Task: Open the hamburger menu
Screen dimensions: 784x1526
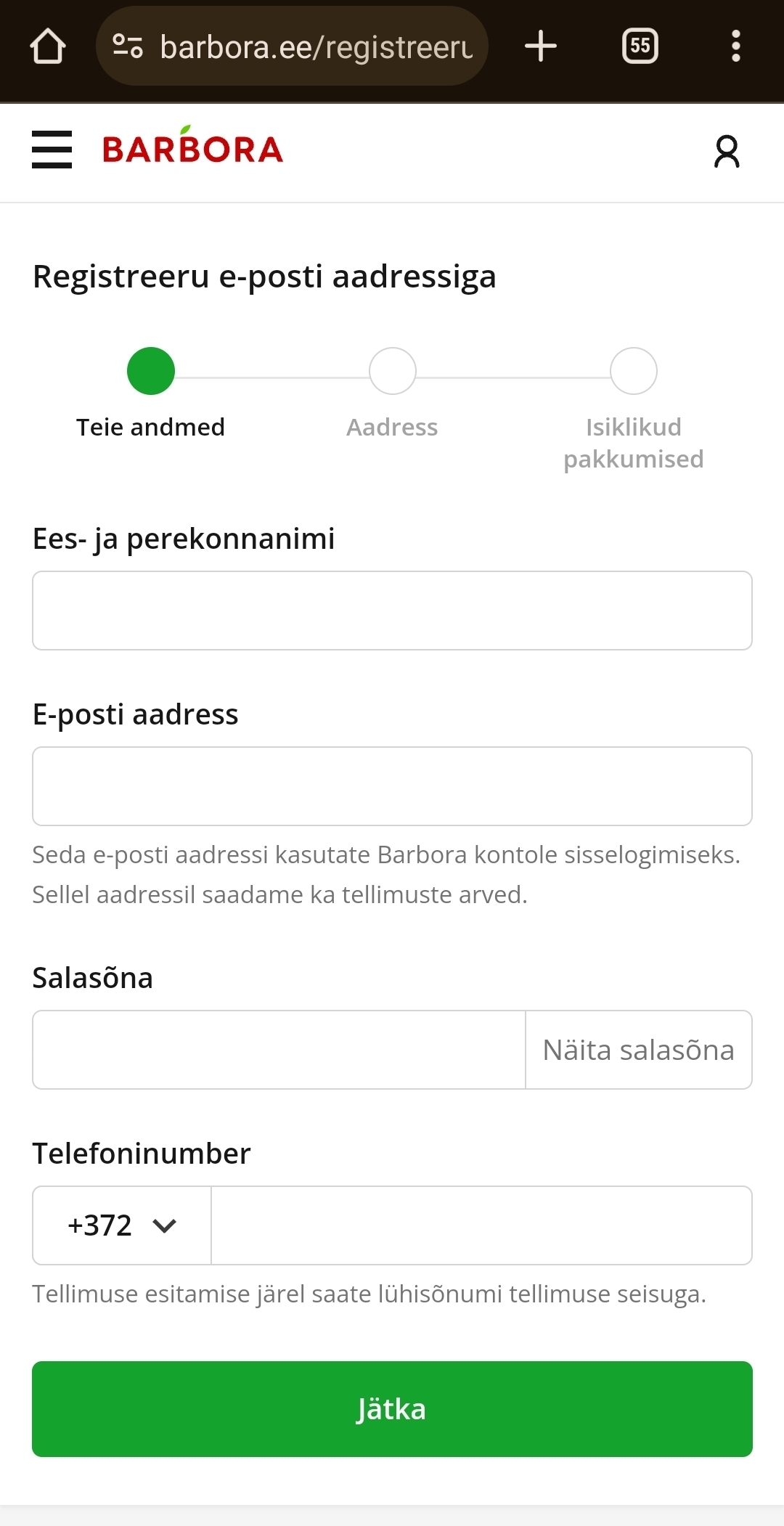Action: coord(52,150)
